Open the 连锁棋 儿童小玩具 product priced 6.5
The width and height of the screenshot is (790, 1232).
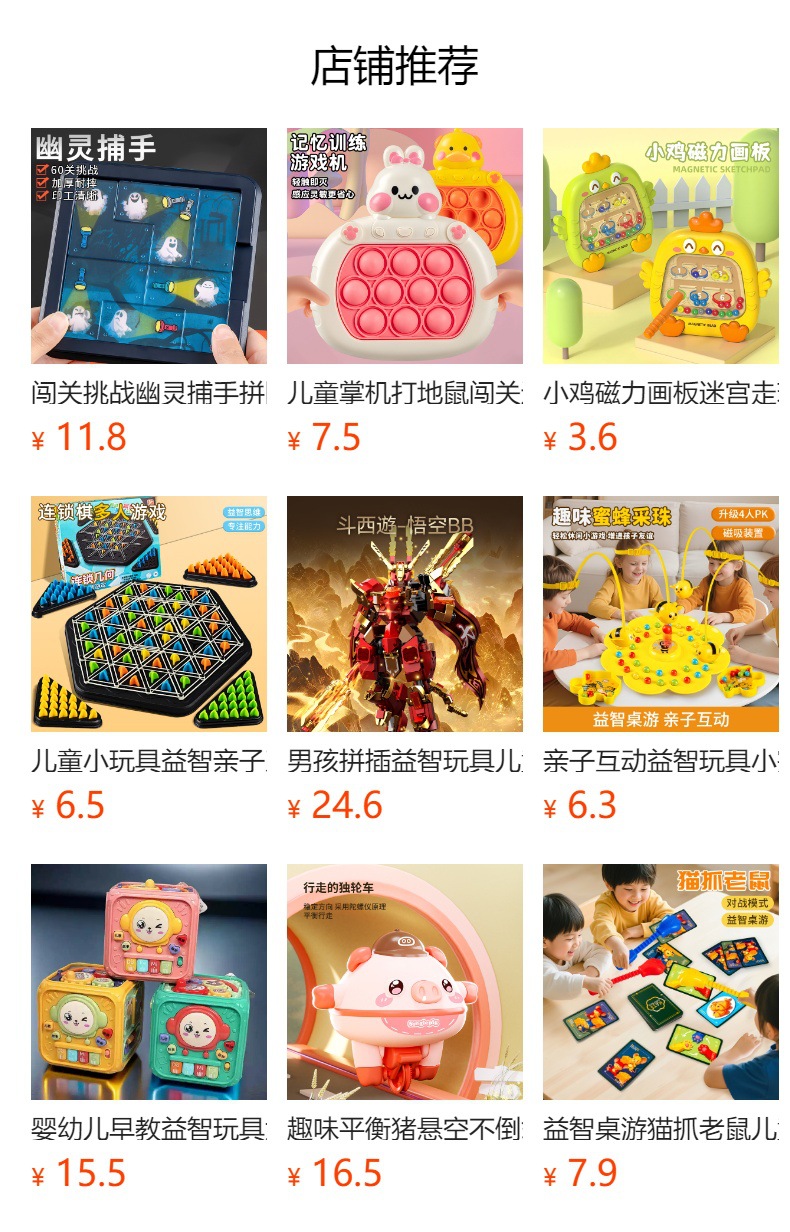(x=149, y=614)
